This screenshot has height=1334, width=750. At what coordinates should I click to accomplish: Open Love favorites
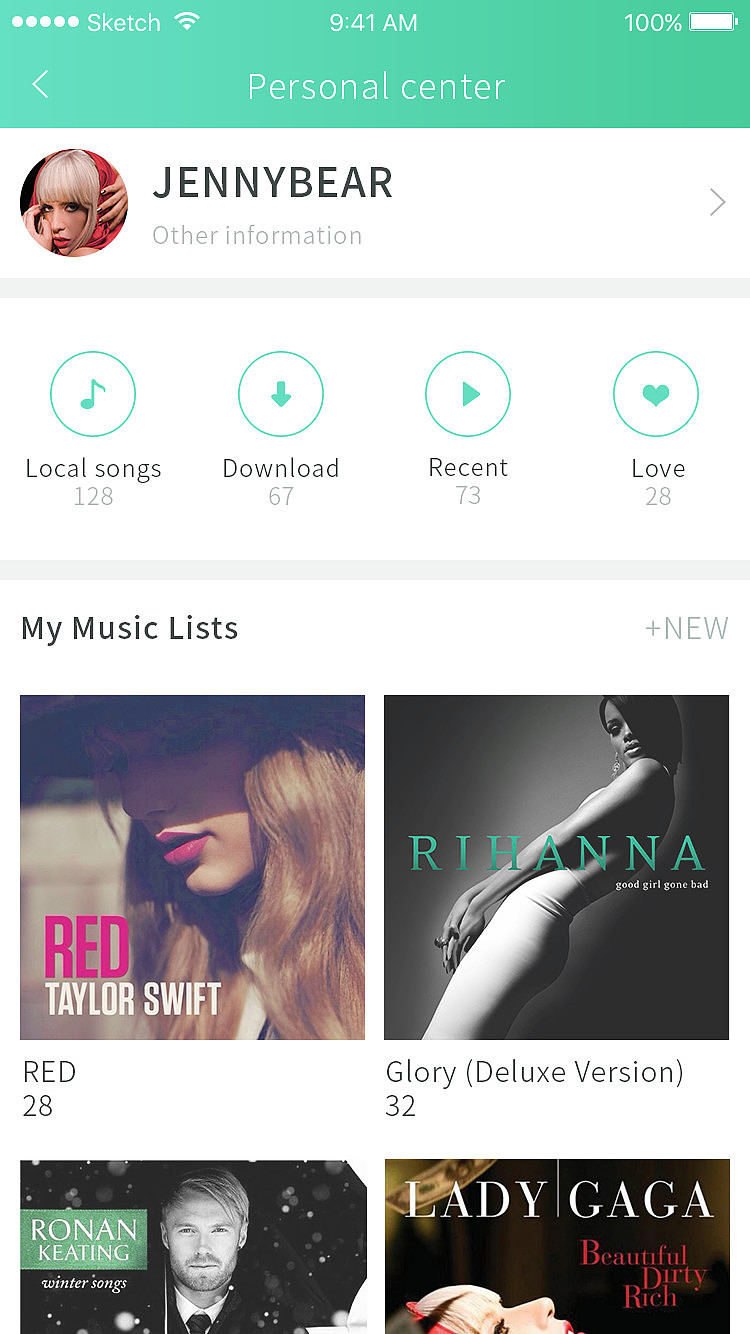(656, 394)
